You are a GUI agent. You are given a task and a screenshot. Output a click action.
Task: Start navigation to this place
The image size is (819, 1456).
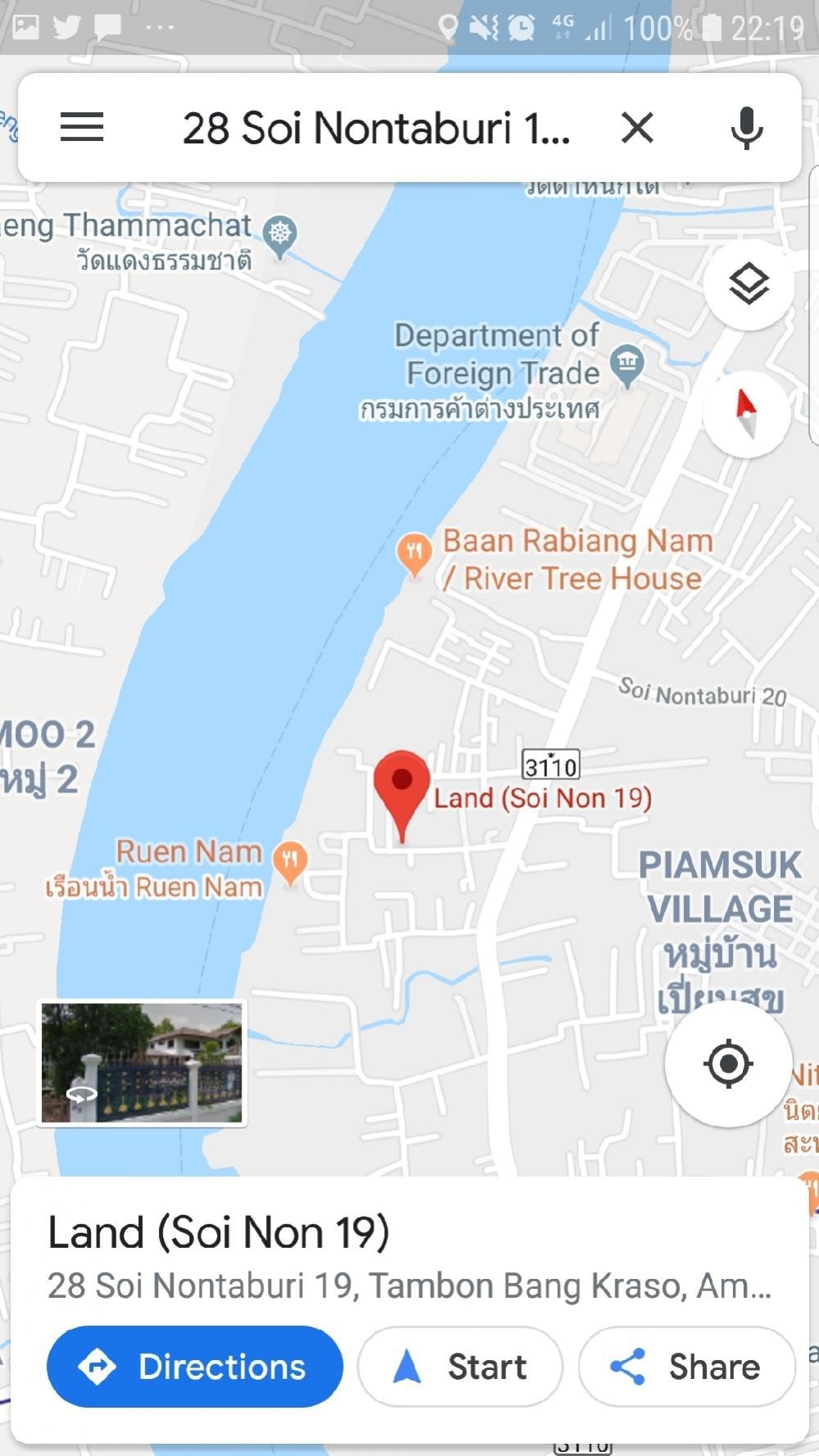point(460,1367)
